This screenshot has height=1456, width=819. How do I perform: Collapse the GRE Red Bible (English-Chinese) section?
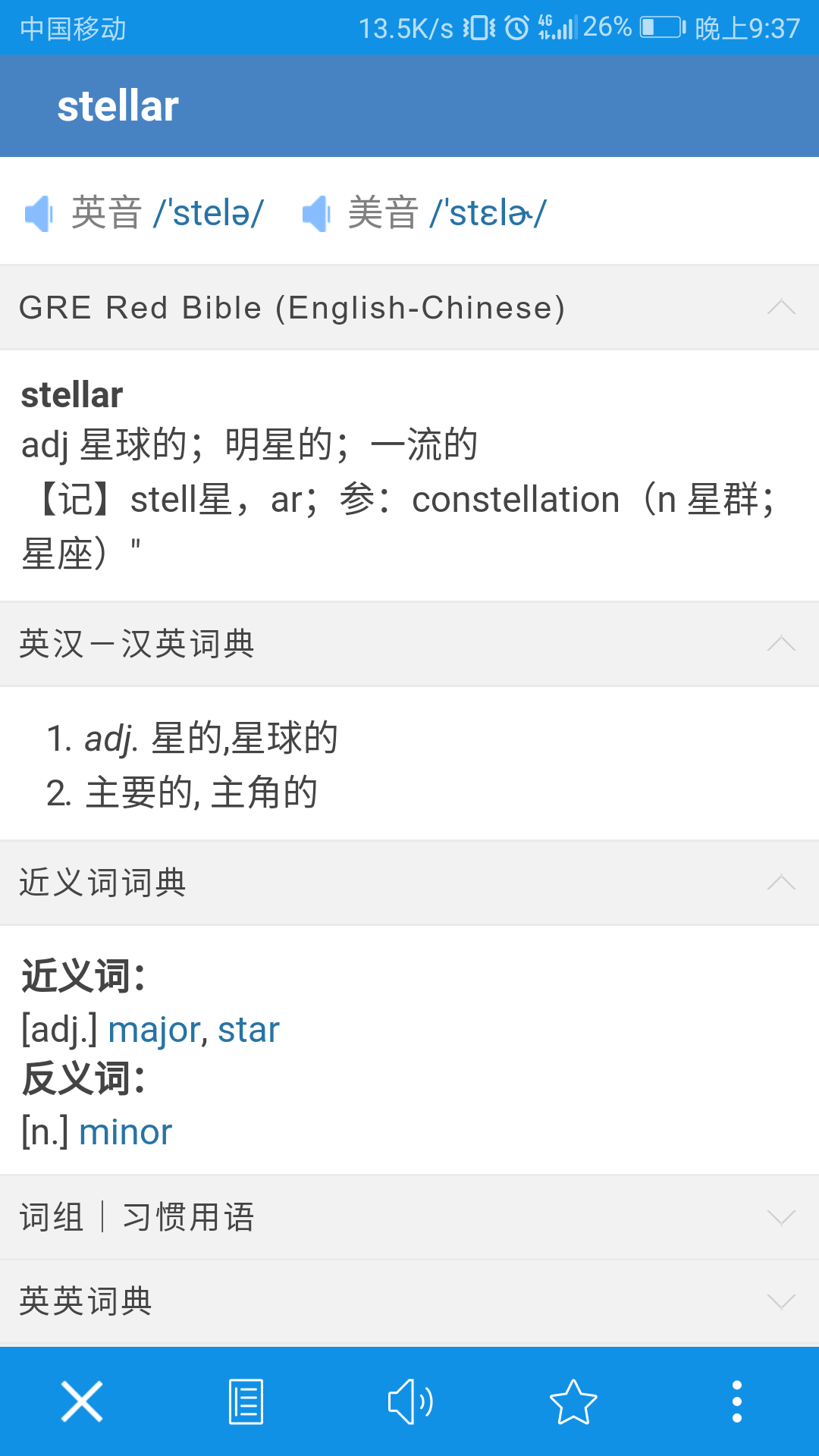click(780, 307)
